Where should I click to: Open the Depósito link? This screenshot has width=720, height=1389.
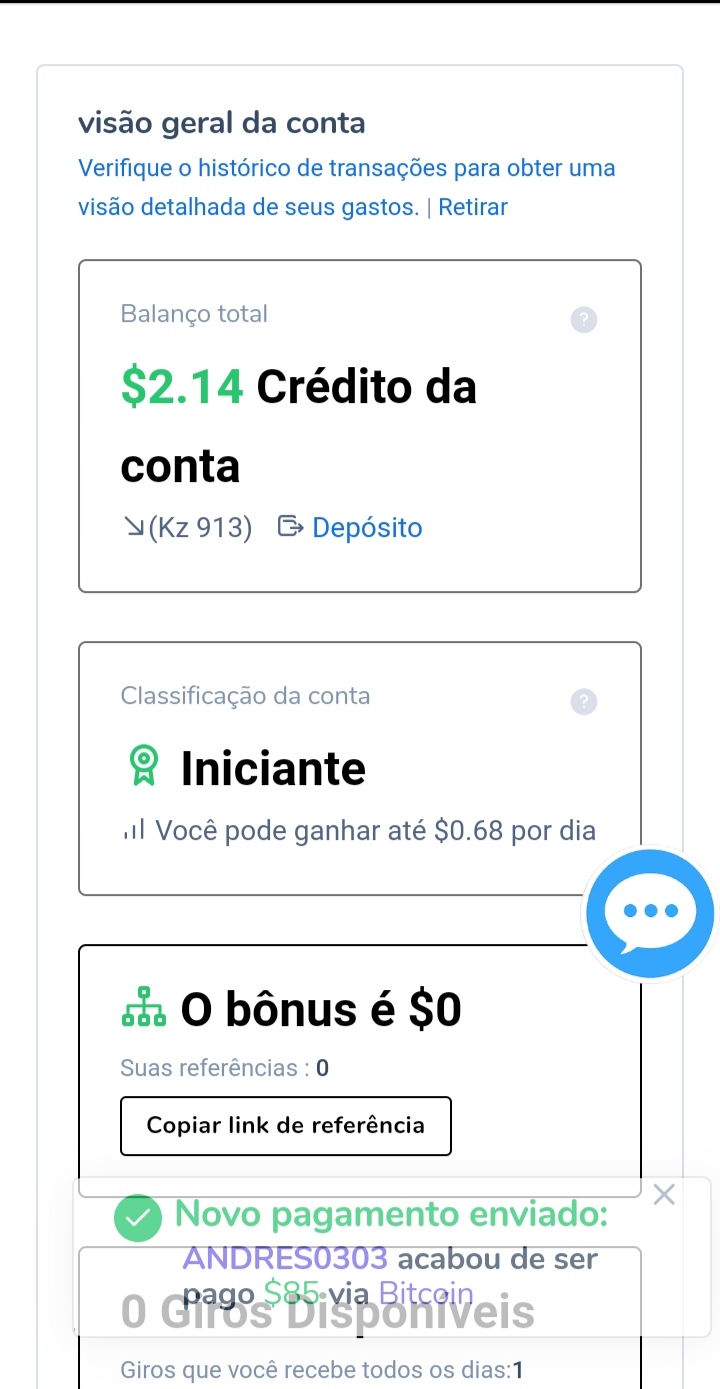[367, 527]
